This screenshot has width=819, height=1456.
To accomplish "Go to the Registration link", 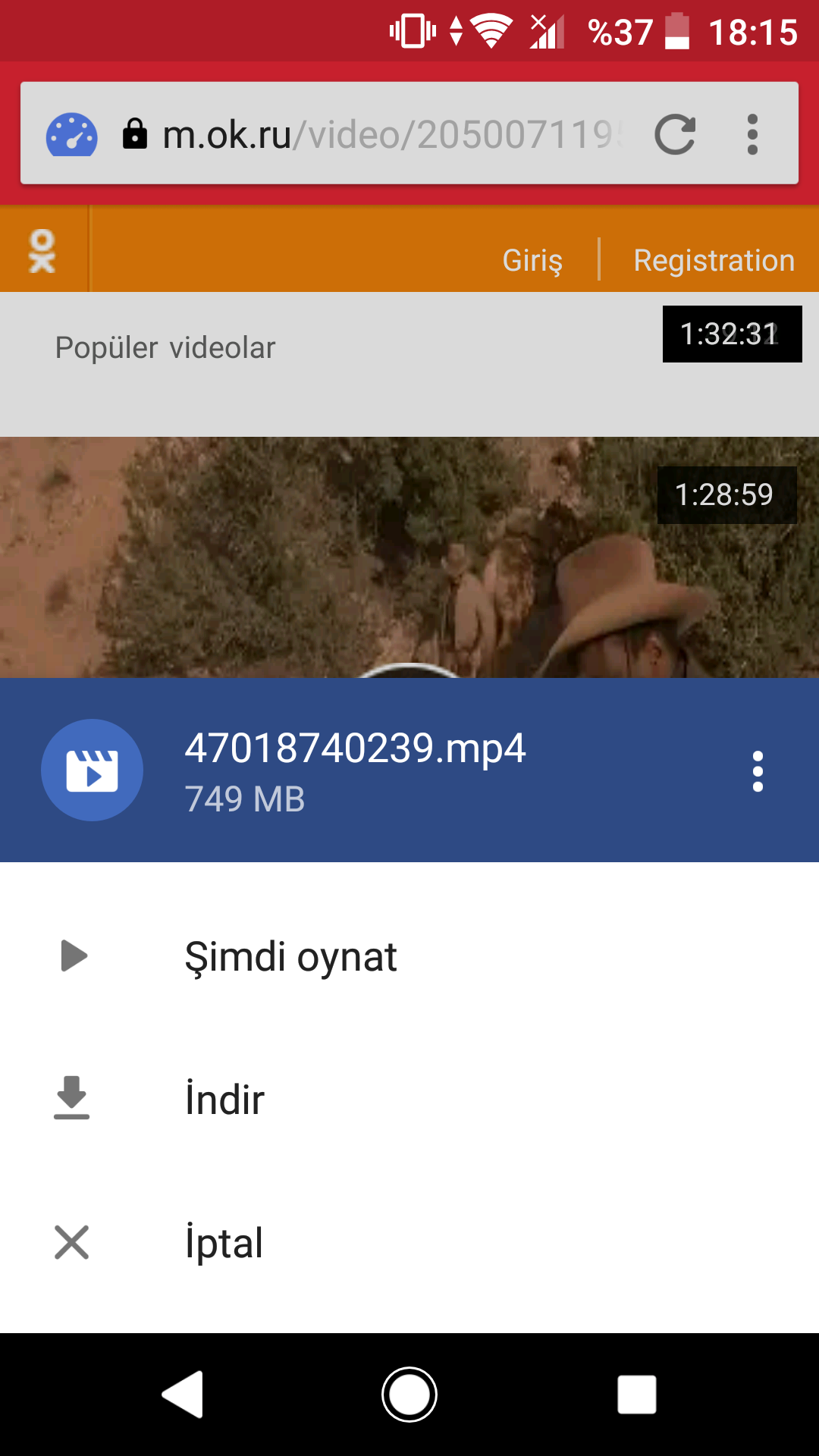I will click(714, 261).
